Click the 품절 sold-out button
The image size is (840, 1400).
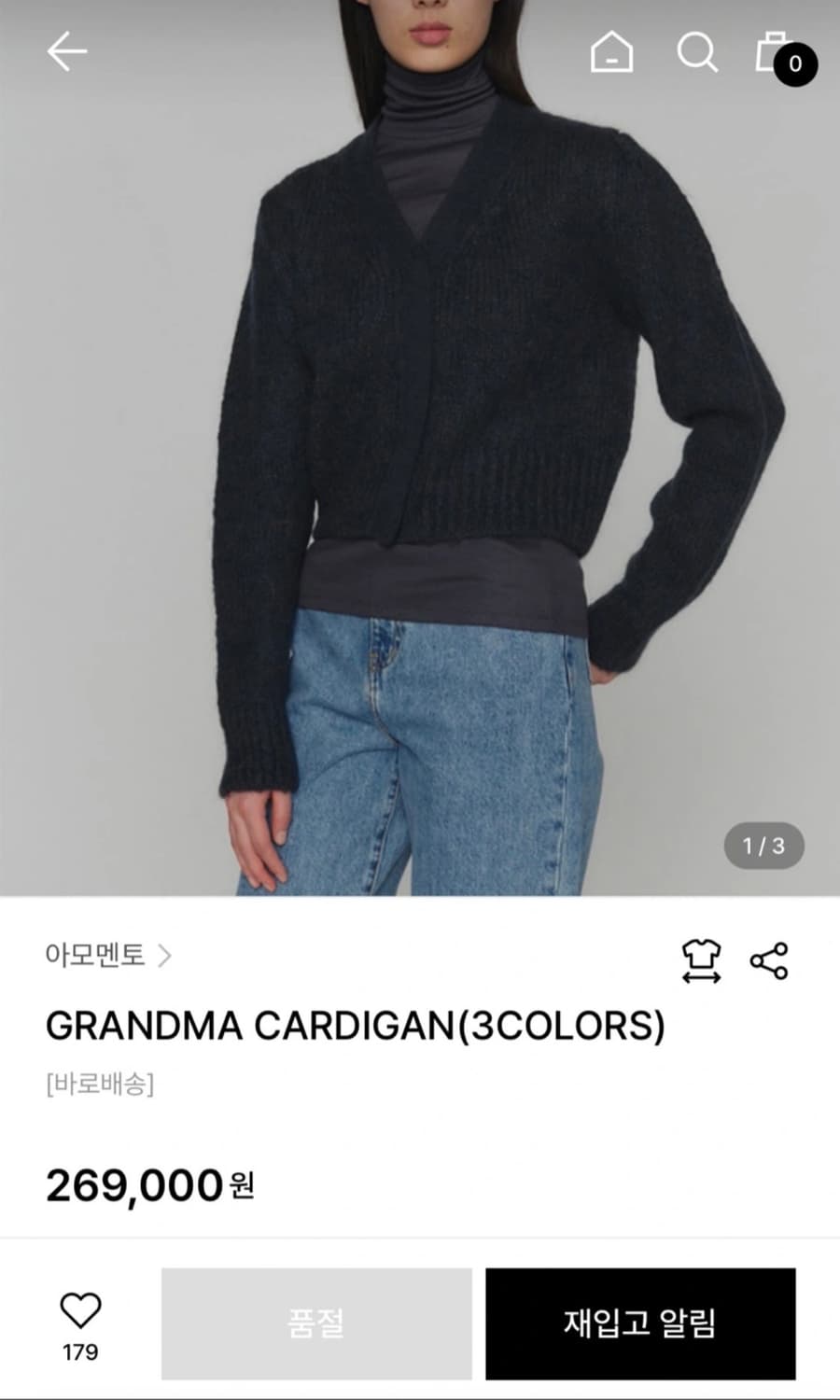315,1323
